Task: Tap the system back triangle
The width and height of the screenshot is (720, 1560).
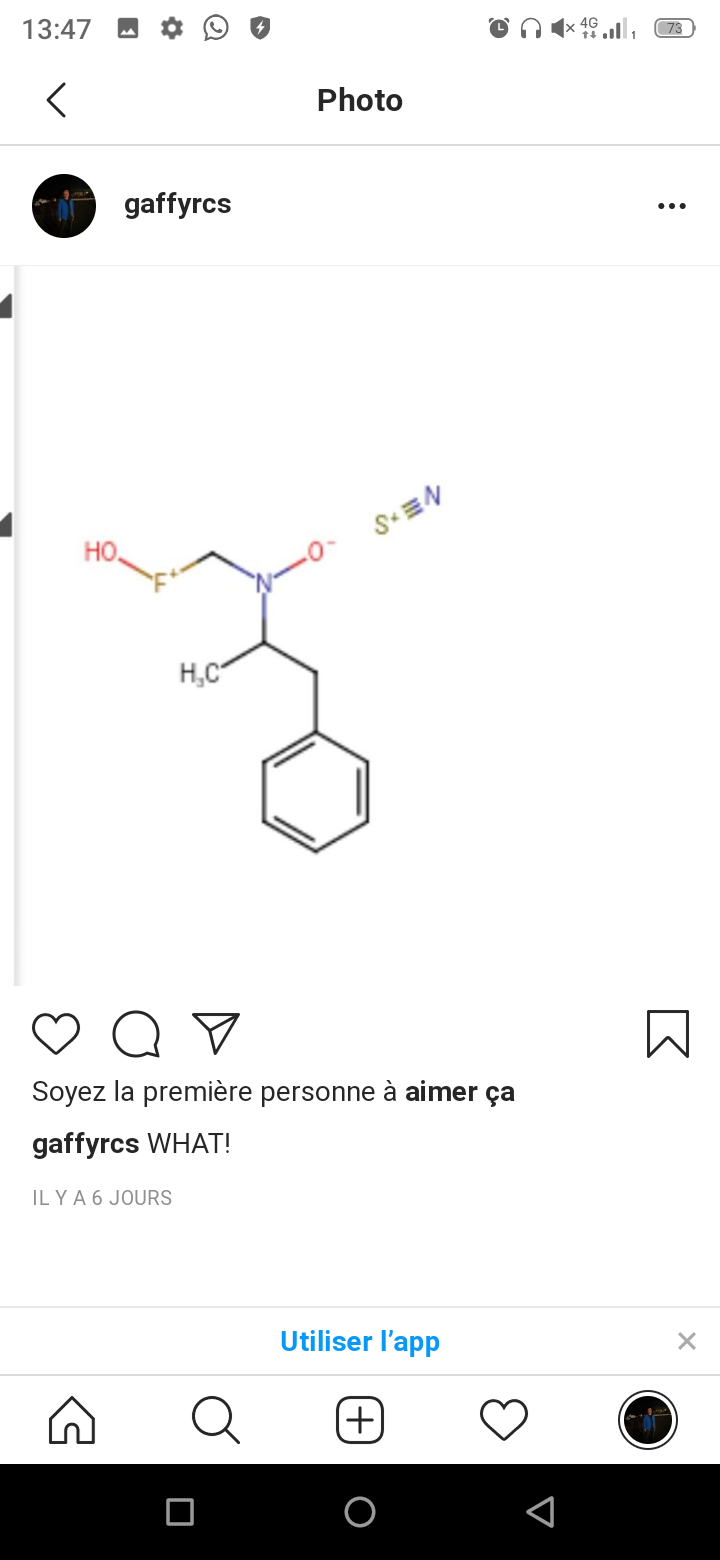Action: (x=540, y=1512)
